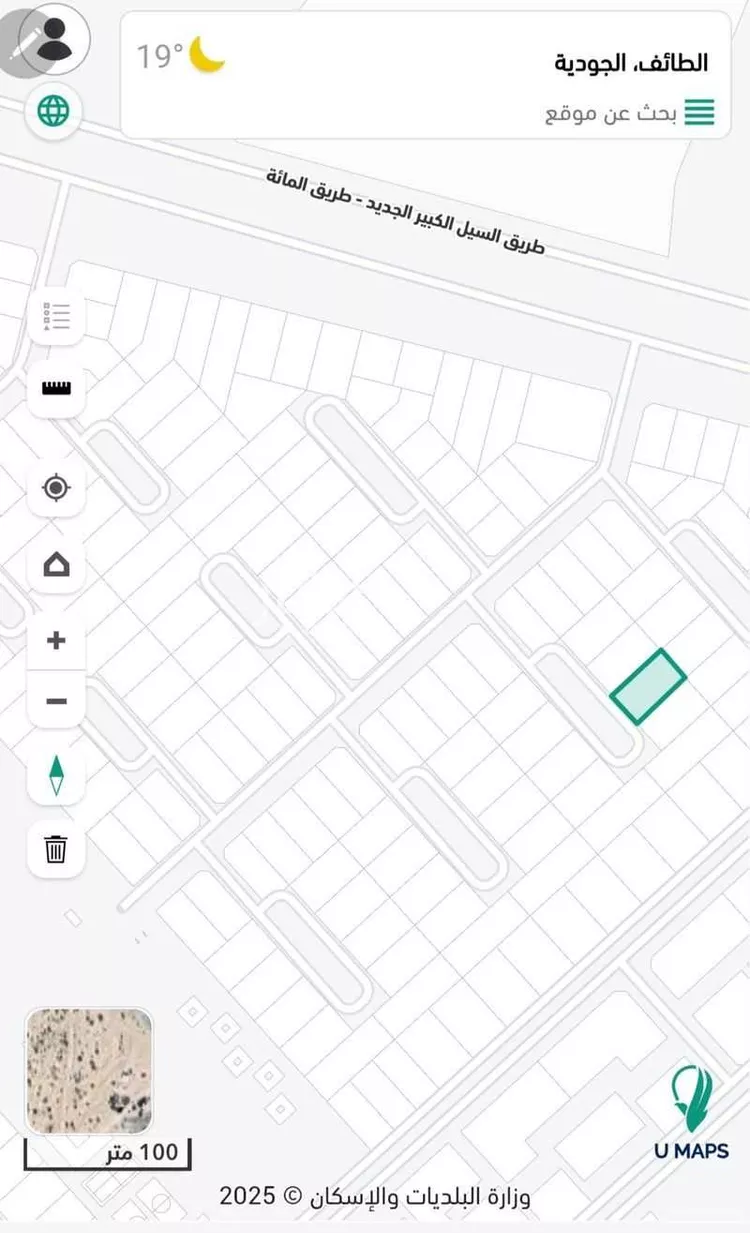Reset map orientation with compass

tap(56, 775)
